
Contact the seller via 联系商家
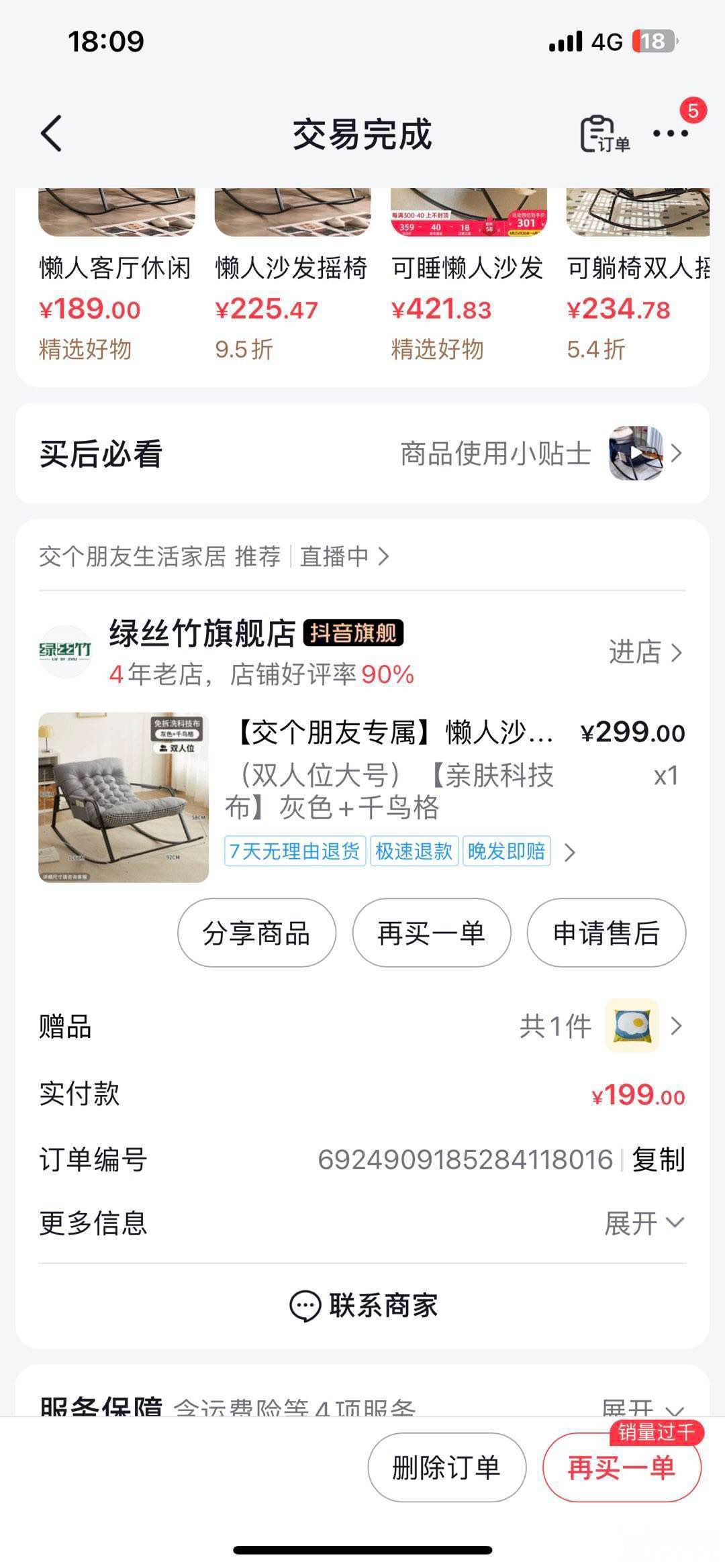(x=363, y=1306)
